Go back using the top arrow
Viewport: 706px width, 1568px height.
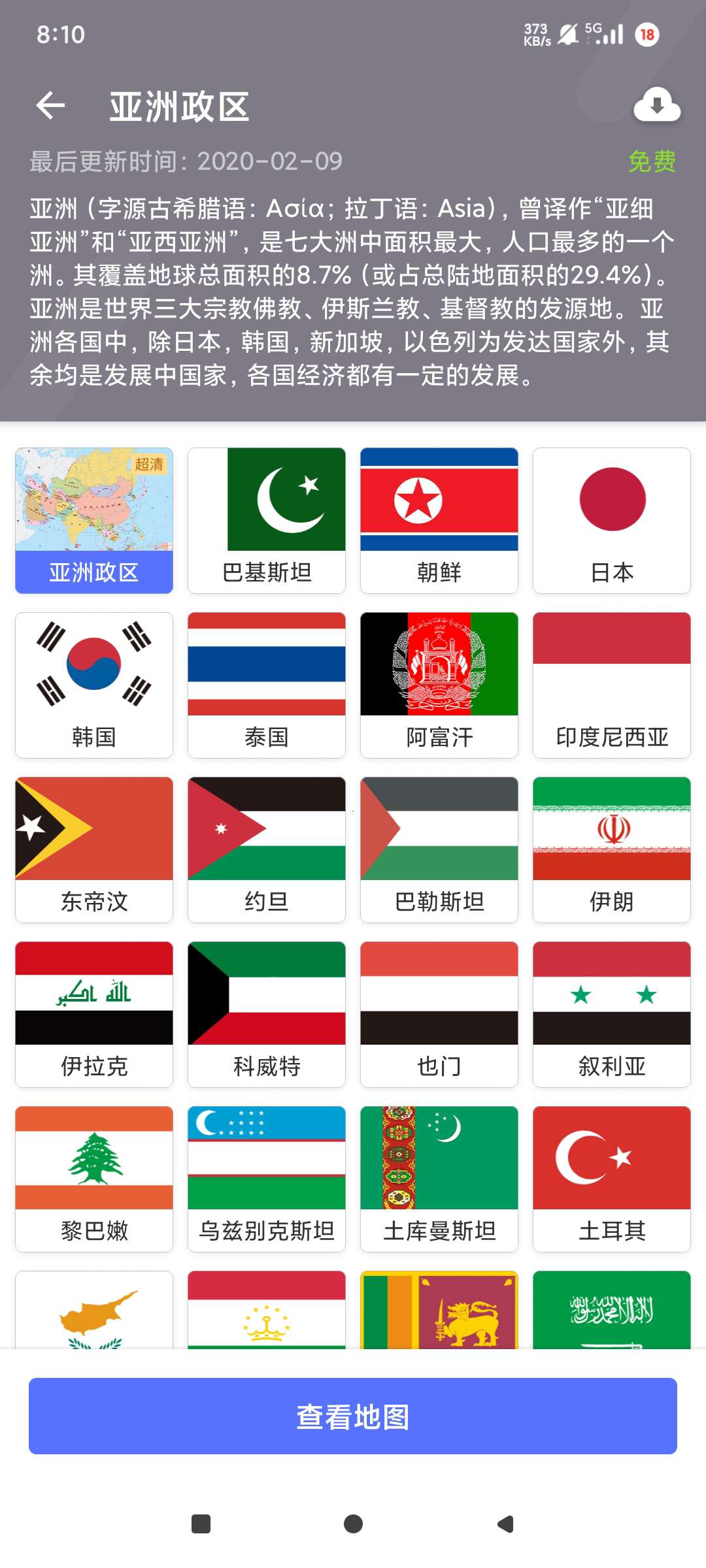[51, 106]
